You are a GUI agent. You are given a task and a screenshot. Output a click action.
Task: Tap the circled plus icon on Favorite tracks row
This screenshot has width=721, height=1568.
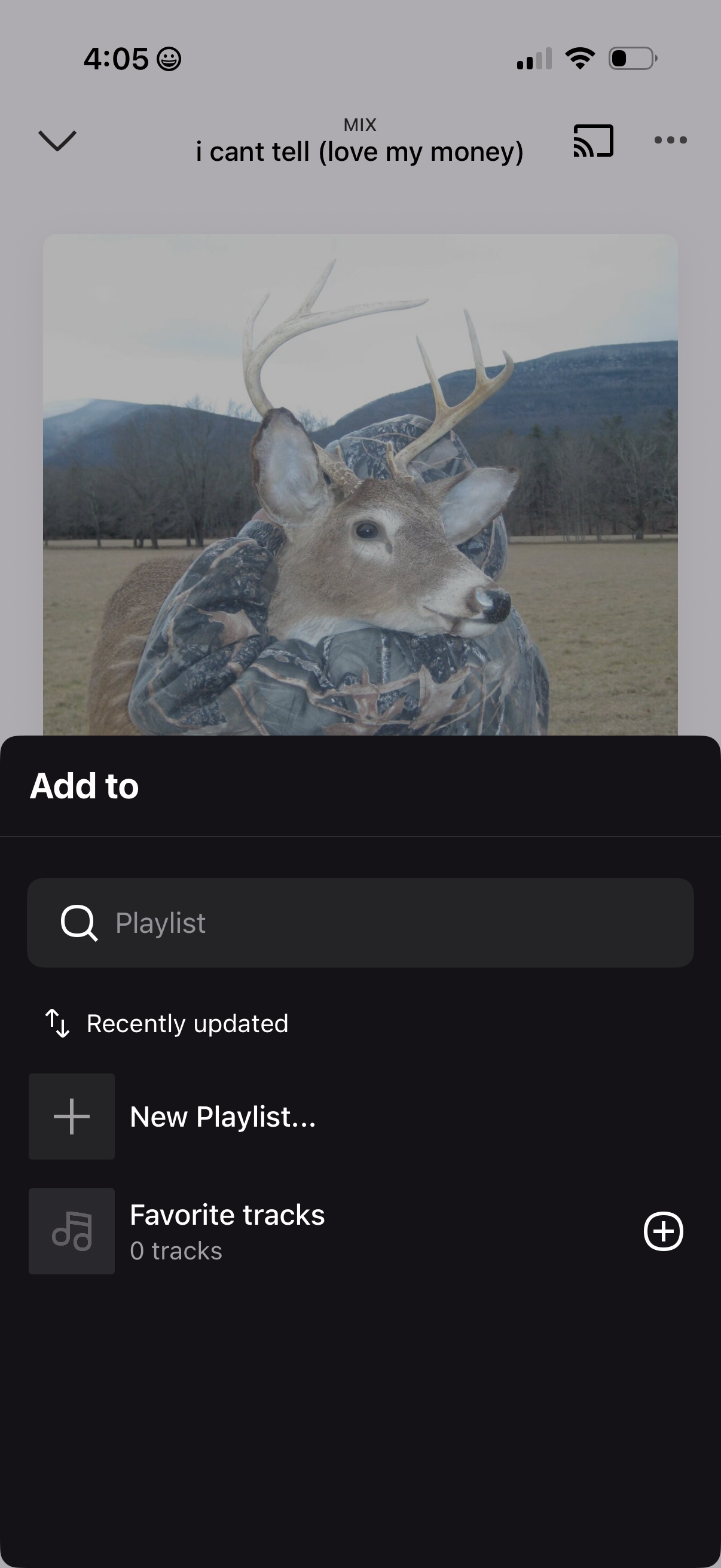663,1230
